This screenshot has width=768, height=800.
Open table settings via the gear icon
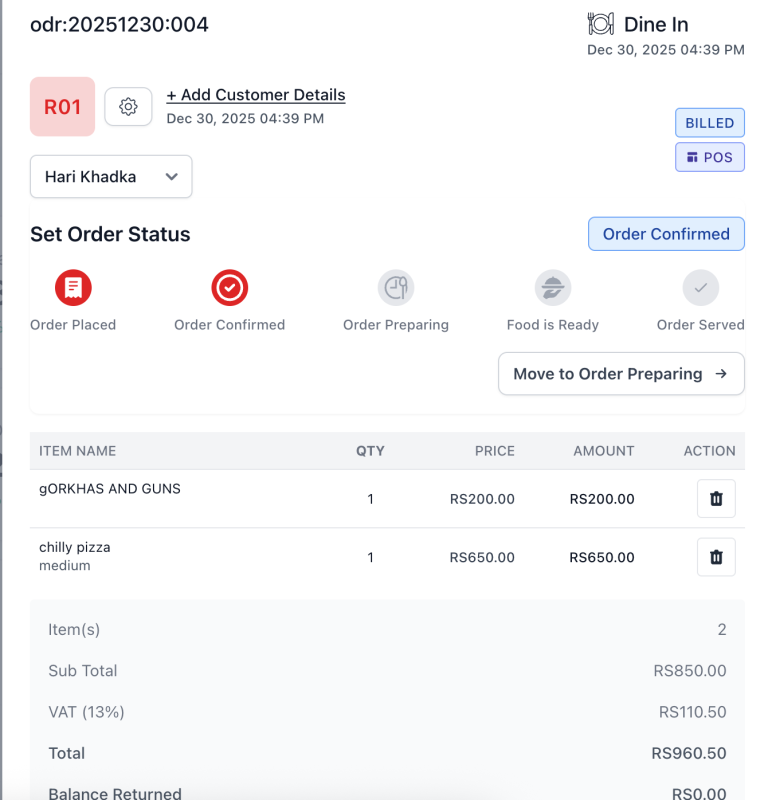(x=128, y=107)
